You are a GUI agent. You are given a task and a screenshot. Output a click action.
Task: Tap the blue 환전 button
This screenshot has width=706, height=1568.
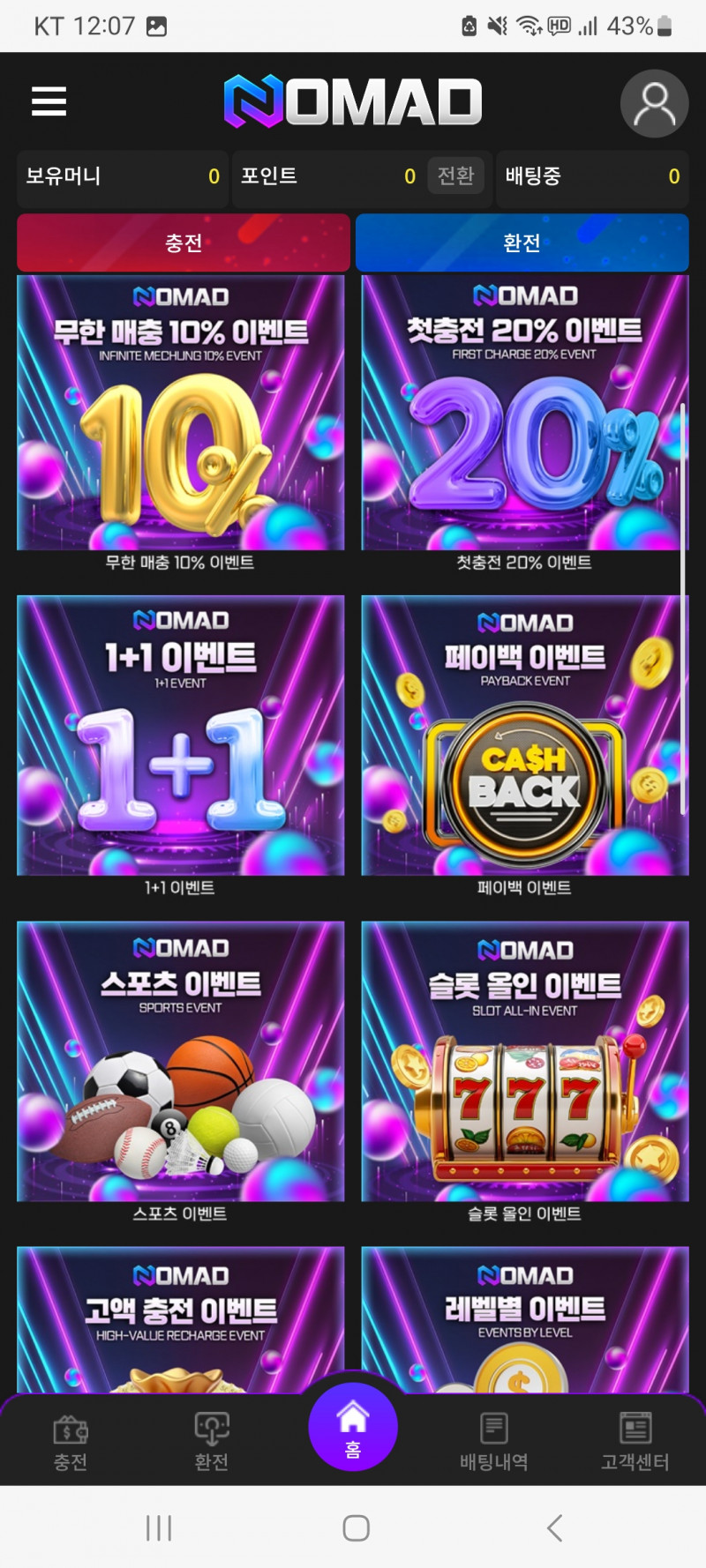(522, 243)
